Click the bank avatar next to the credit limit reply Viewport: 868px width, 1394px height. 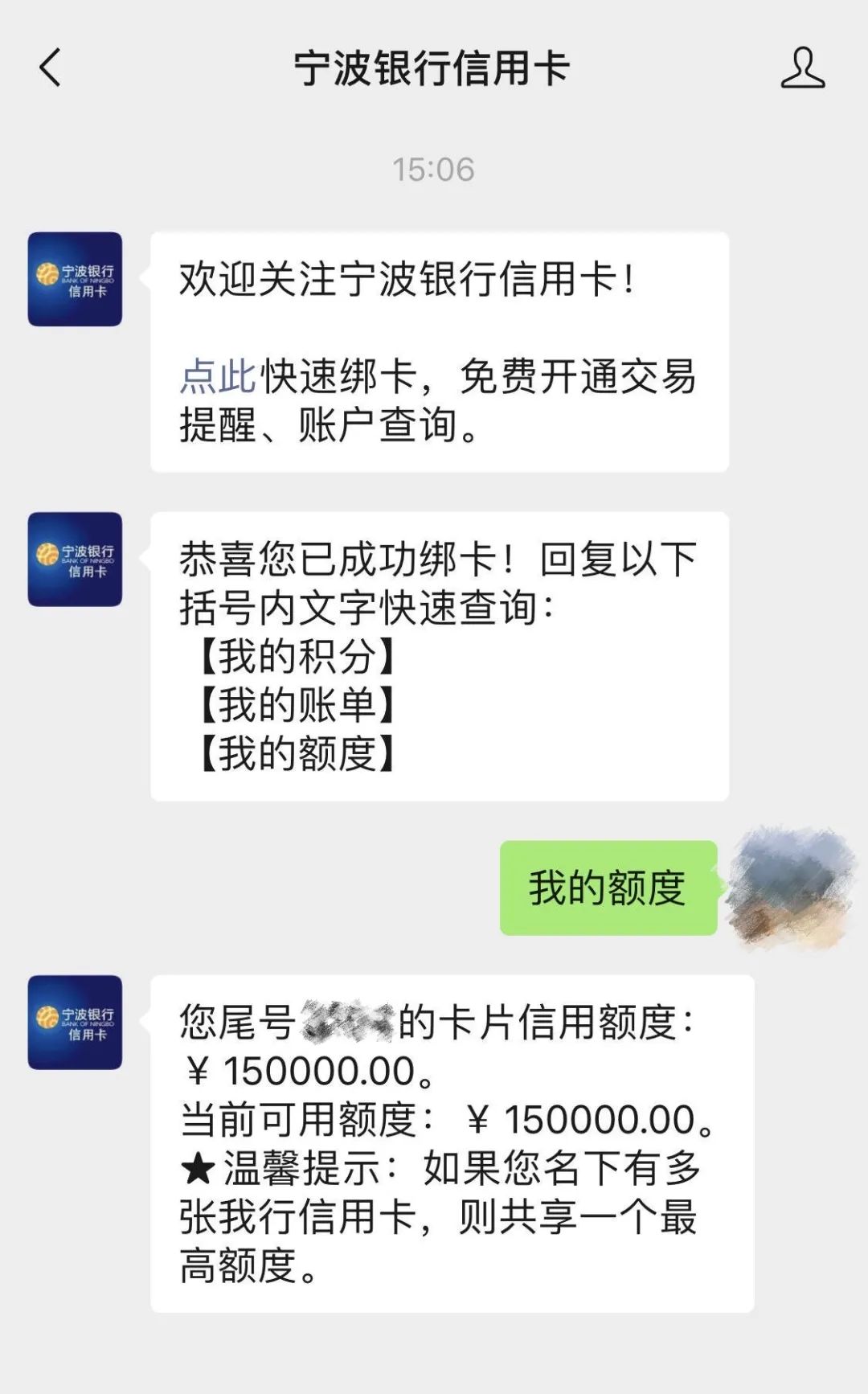pos(76,1021)
